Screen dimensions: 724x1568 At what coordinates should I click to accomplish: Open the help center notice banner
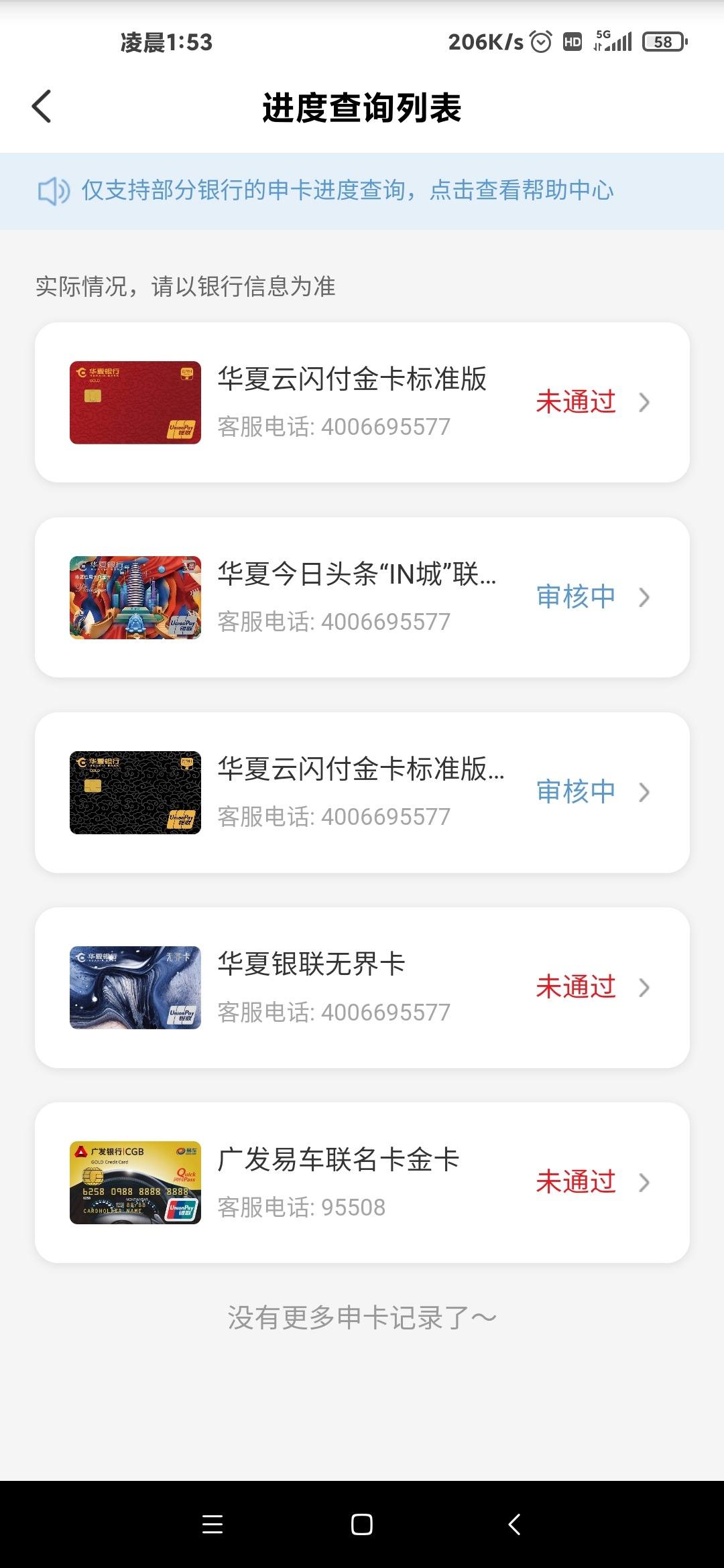pos(362,191)
